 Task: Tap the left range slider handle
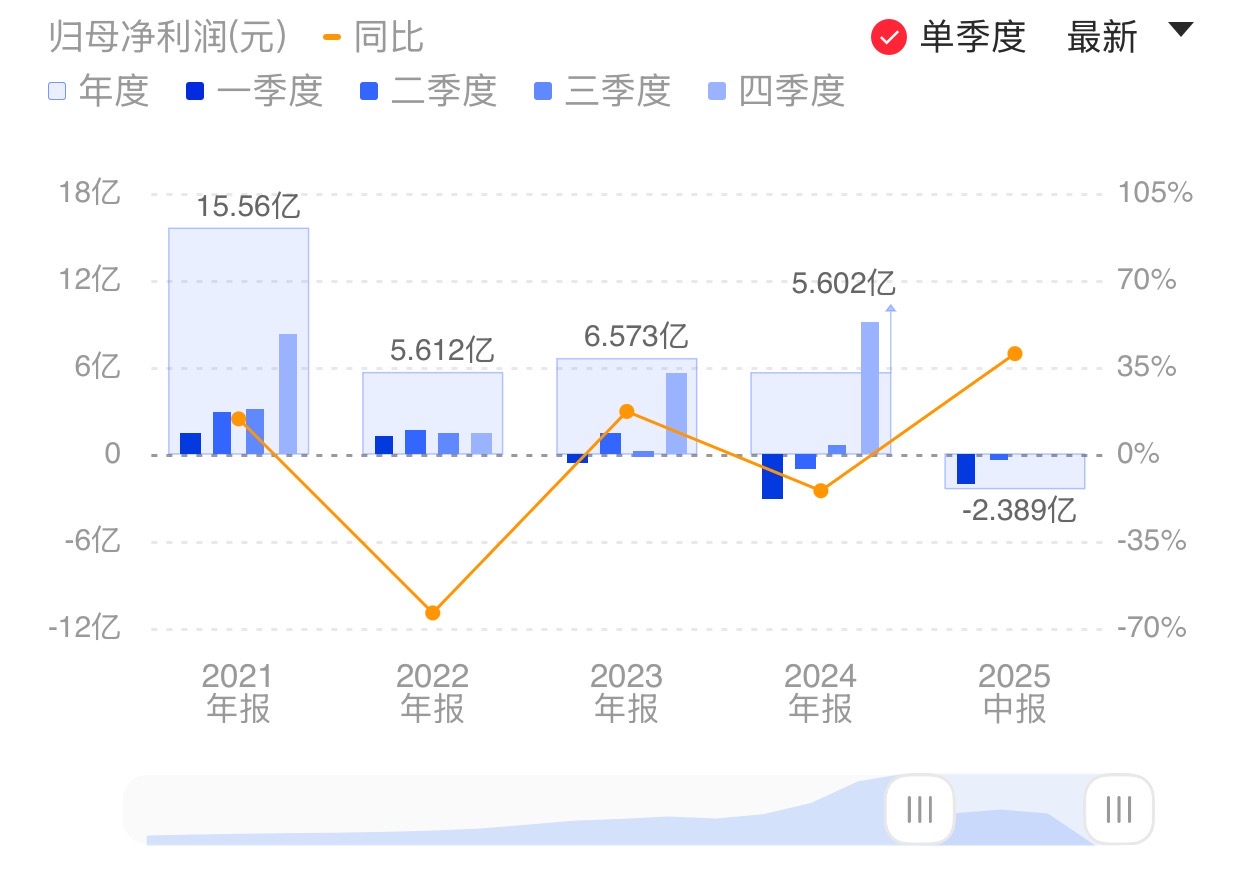[919, 809]
